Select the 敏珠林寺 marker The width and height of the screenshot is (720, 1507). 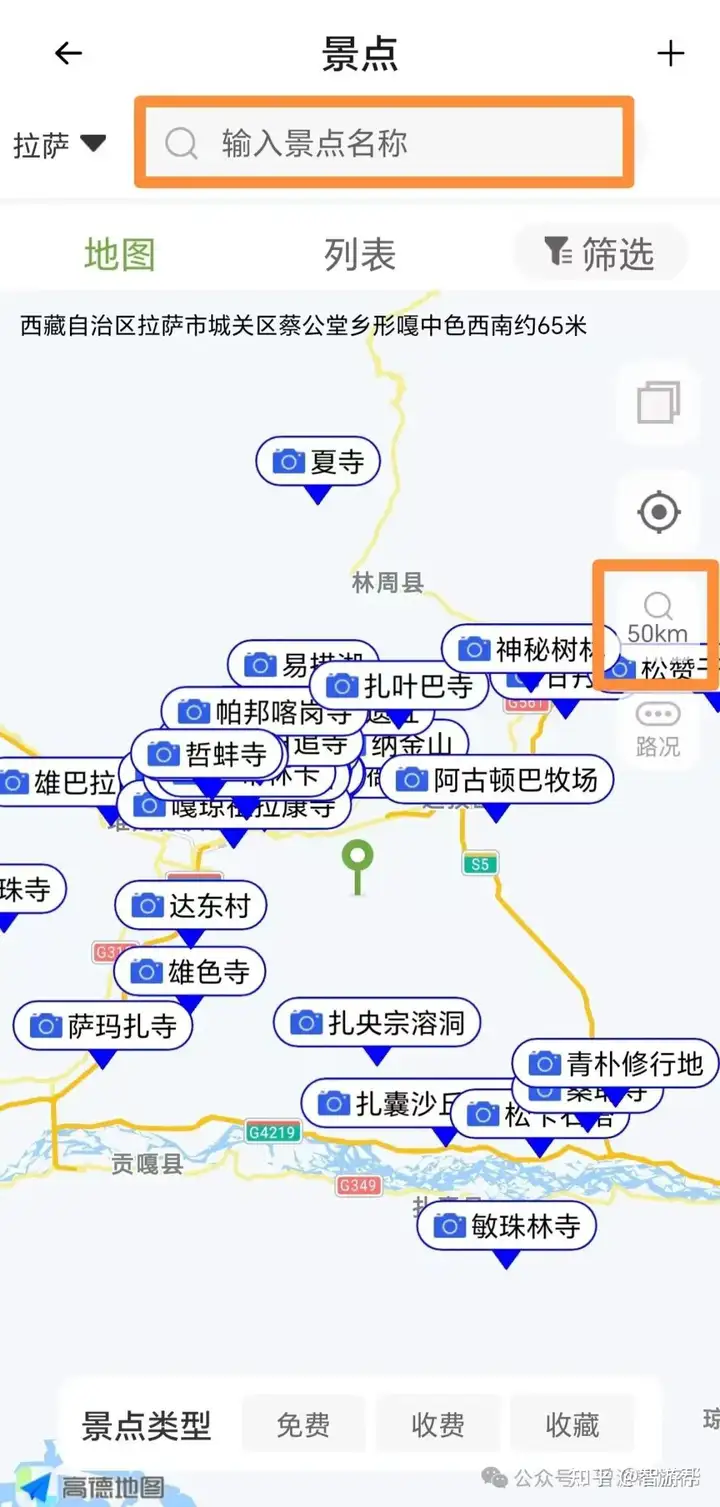coord(506,1226)
